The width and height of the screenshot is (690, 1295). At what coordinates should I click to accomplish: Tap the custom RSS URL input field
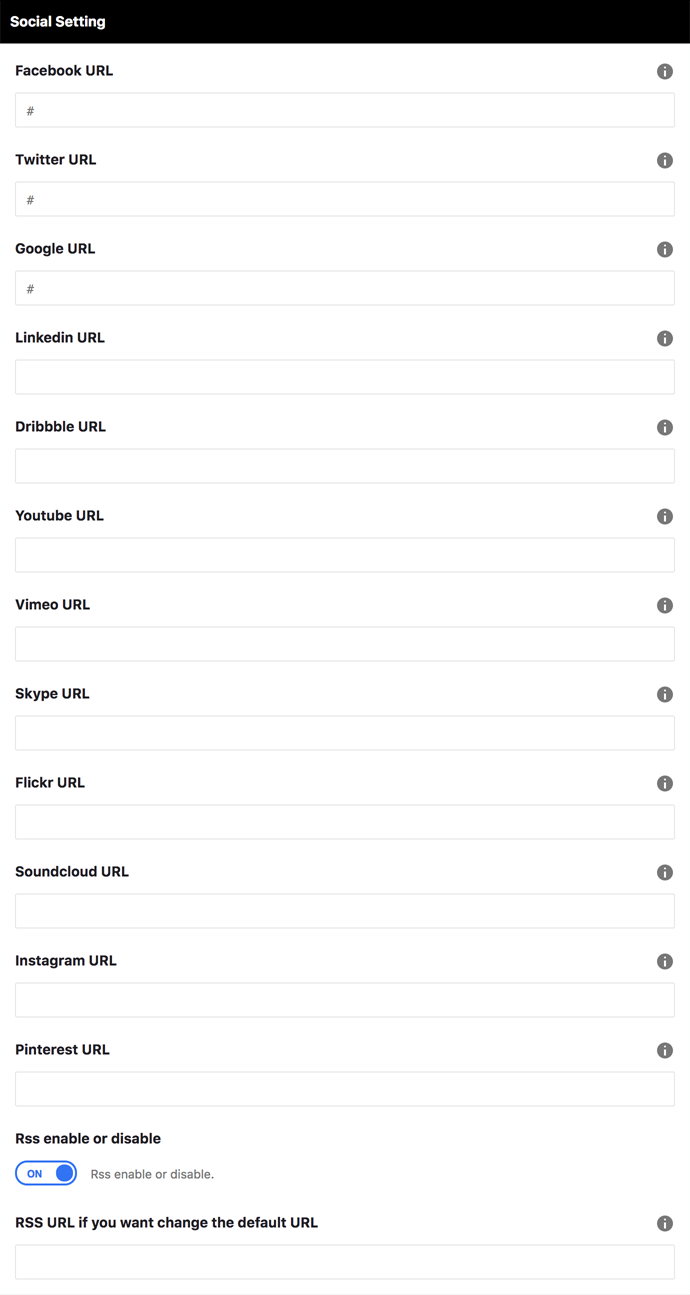pos(345,1262)
